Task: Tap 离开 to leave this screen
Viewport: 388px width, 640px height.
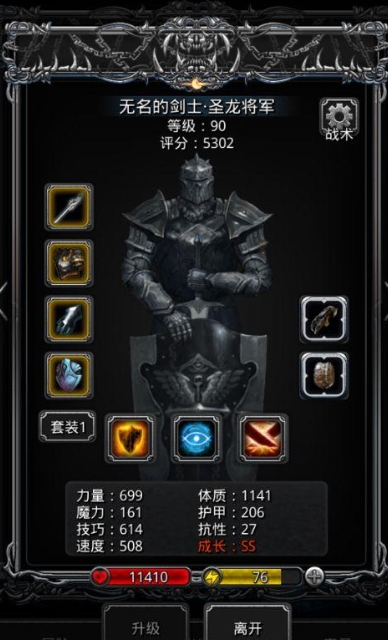Action: pos(248,624)
